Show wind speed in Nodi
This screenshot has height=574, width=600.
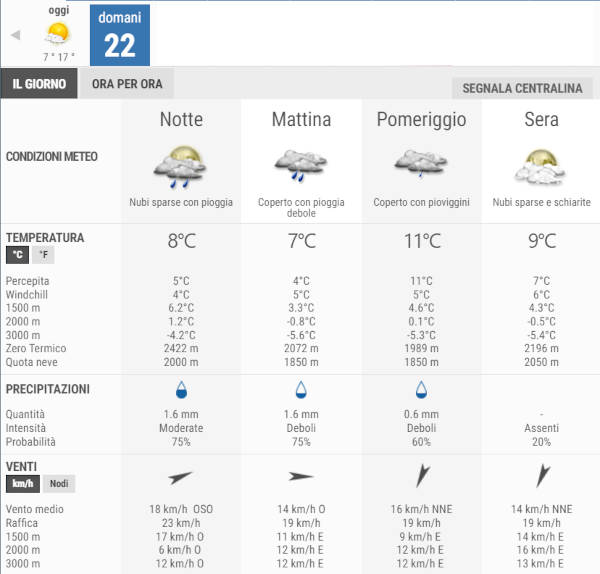(x=59, y=484)
